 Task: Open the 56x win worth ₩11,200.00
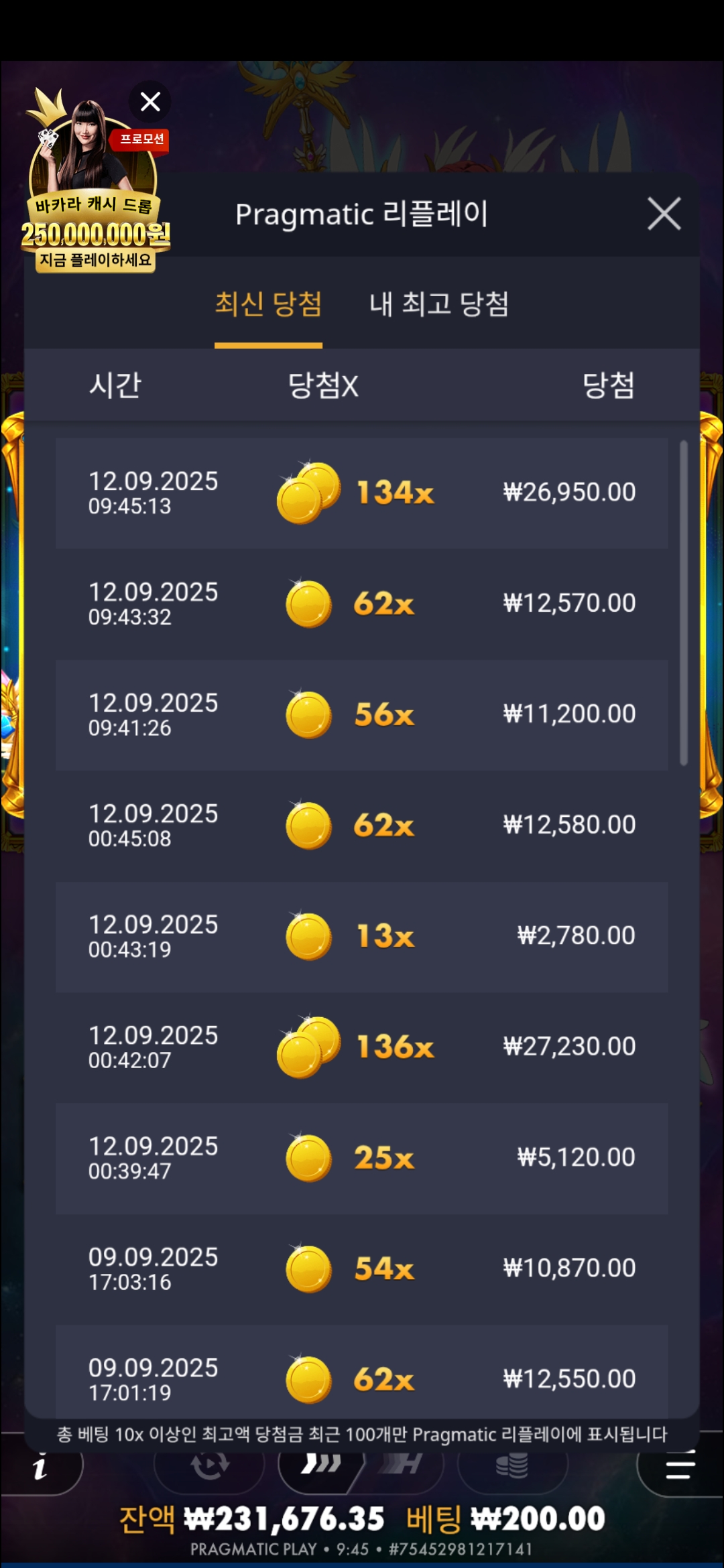click(362, 715)
